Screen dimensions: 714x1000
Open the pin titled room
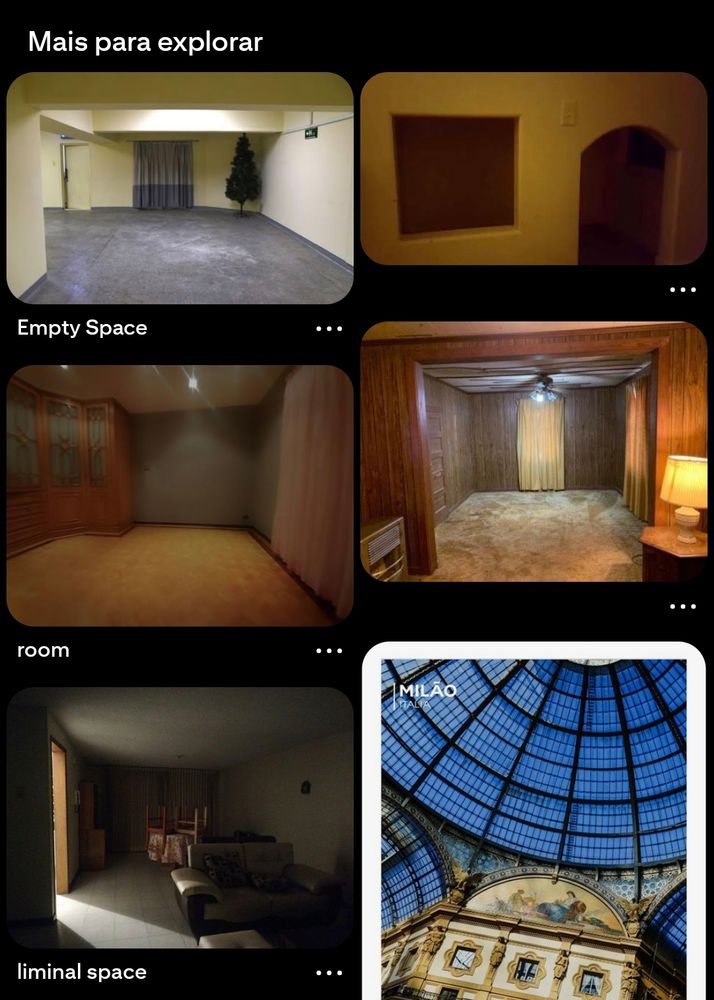tap(180, 495)
